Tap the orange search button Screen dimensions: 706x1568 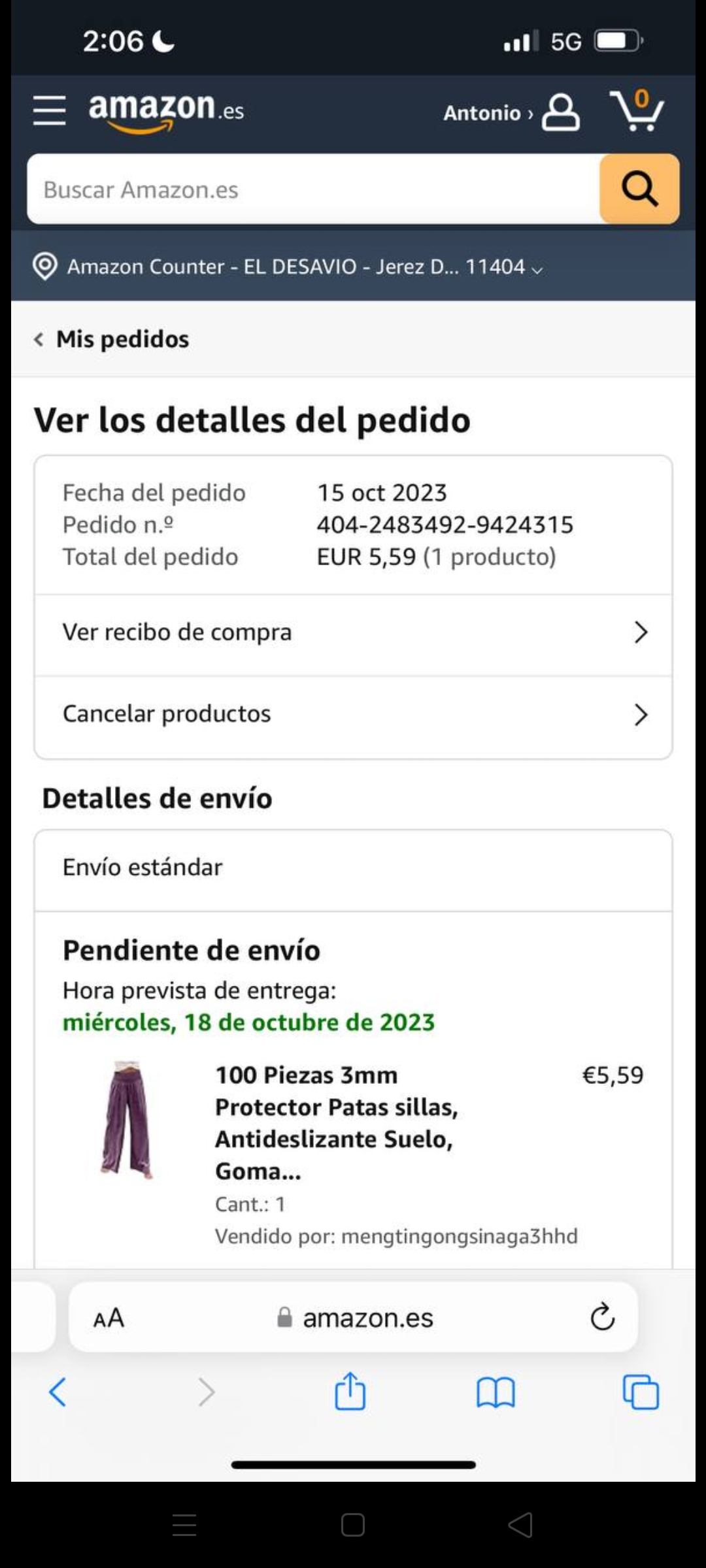[x=639, y=189]
